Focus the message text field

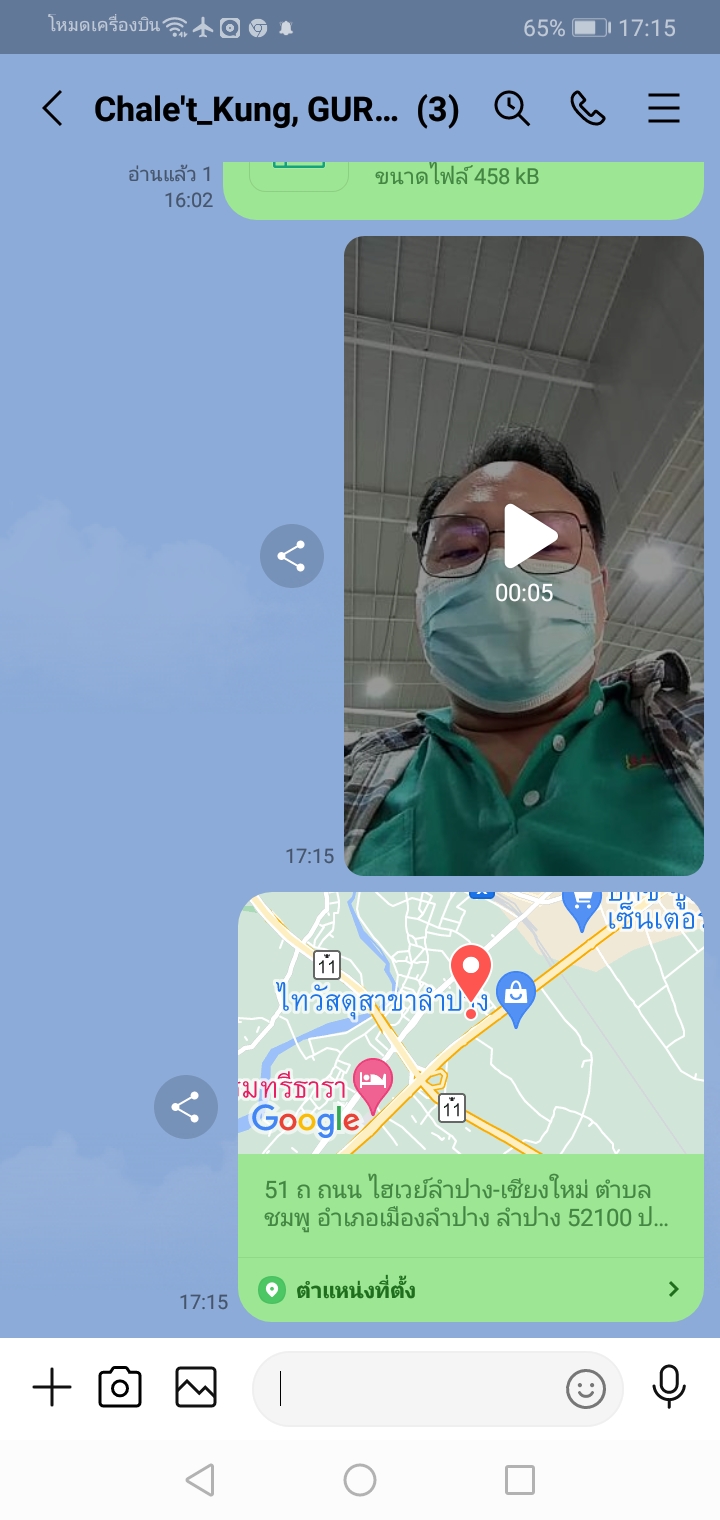410,1388
